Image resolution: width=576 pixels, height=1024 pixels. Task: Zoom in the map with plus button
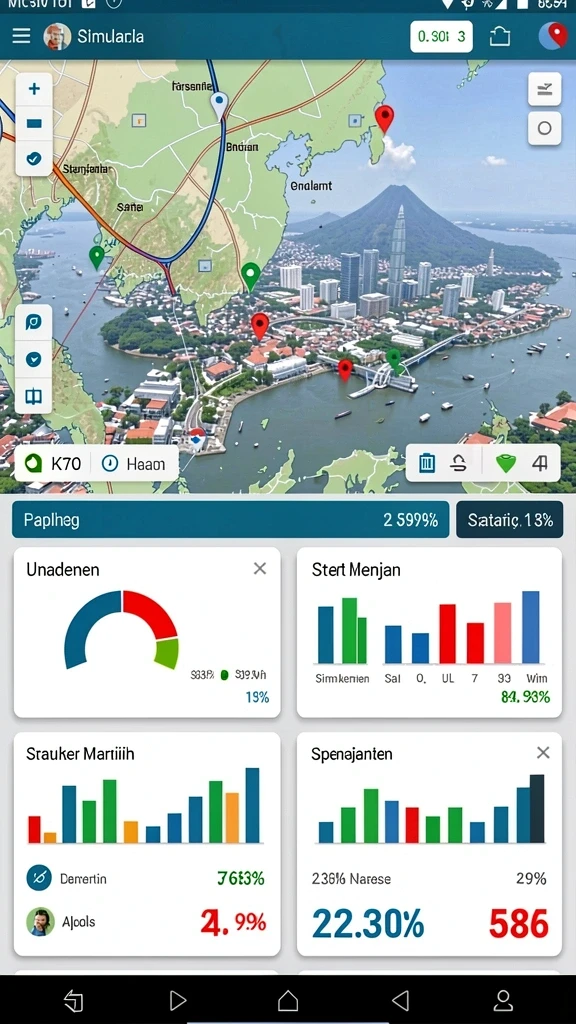[x=34, y=89]
